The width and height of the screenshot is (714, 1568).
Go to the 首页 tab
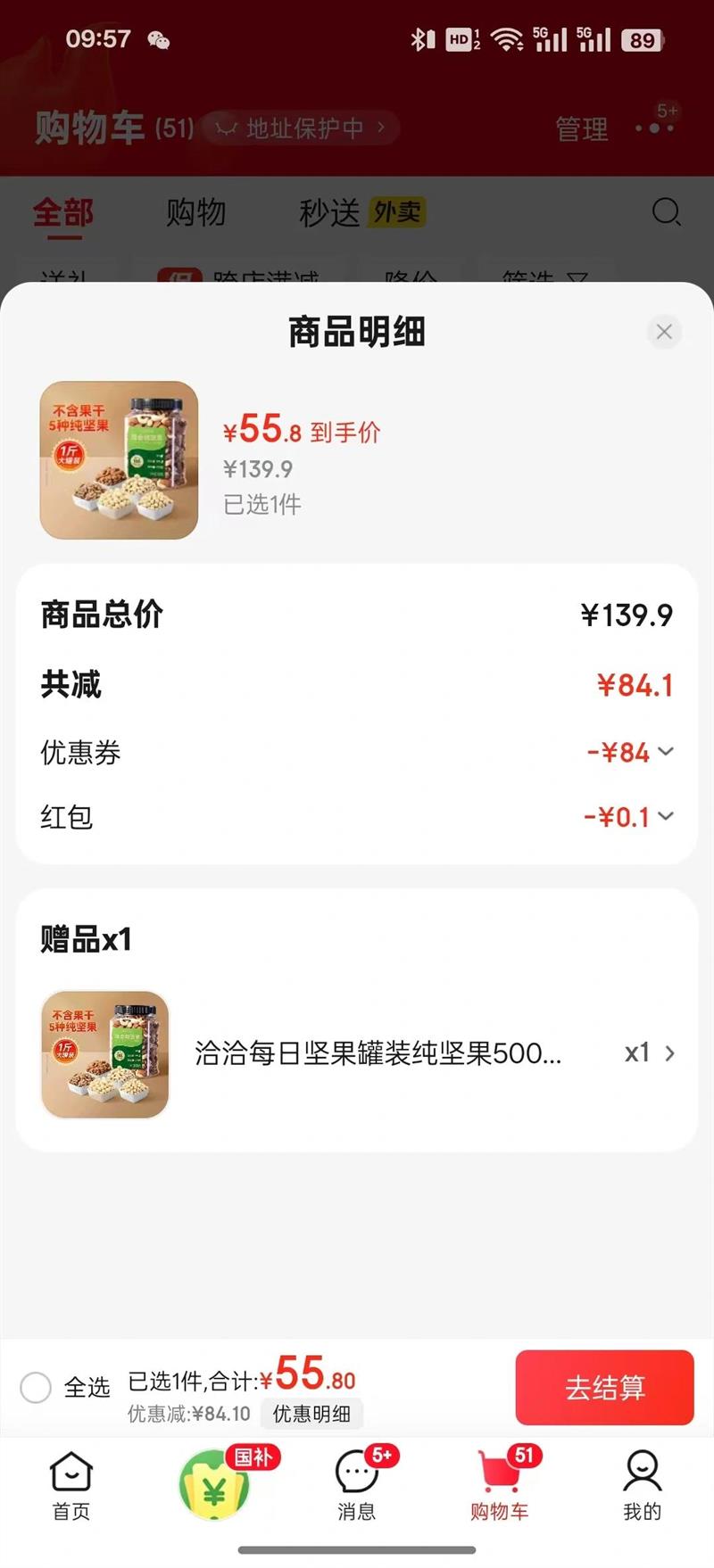(x=71, y=1487)
